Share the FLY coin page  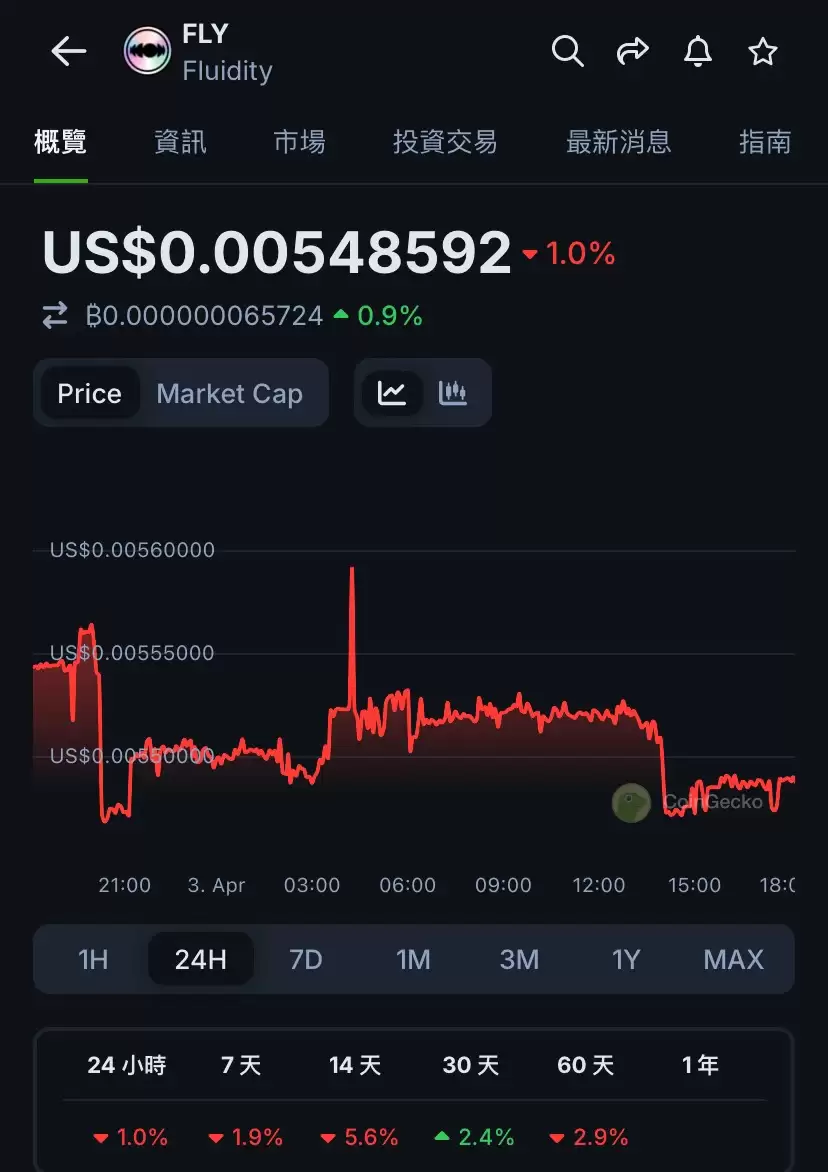tap(632, 51)
